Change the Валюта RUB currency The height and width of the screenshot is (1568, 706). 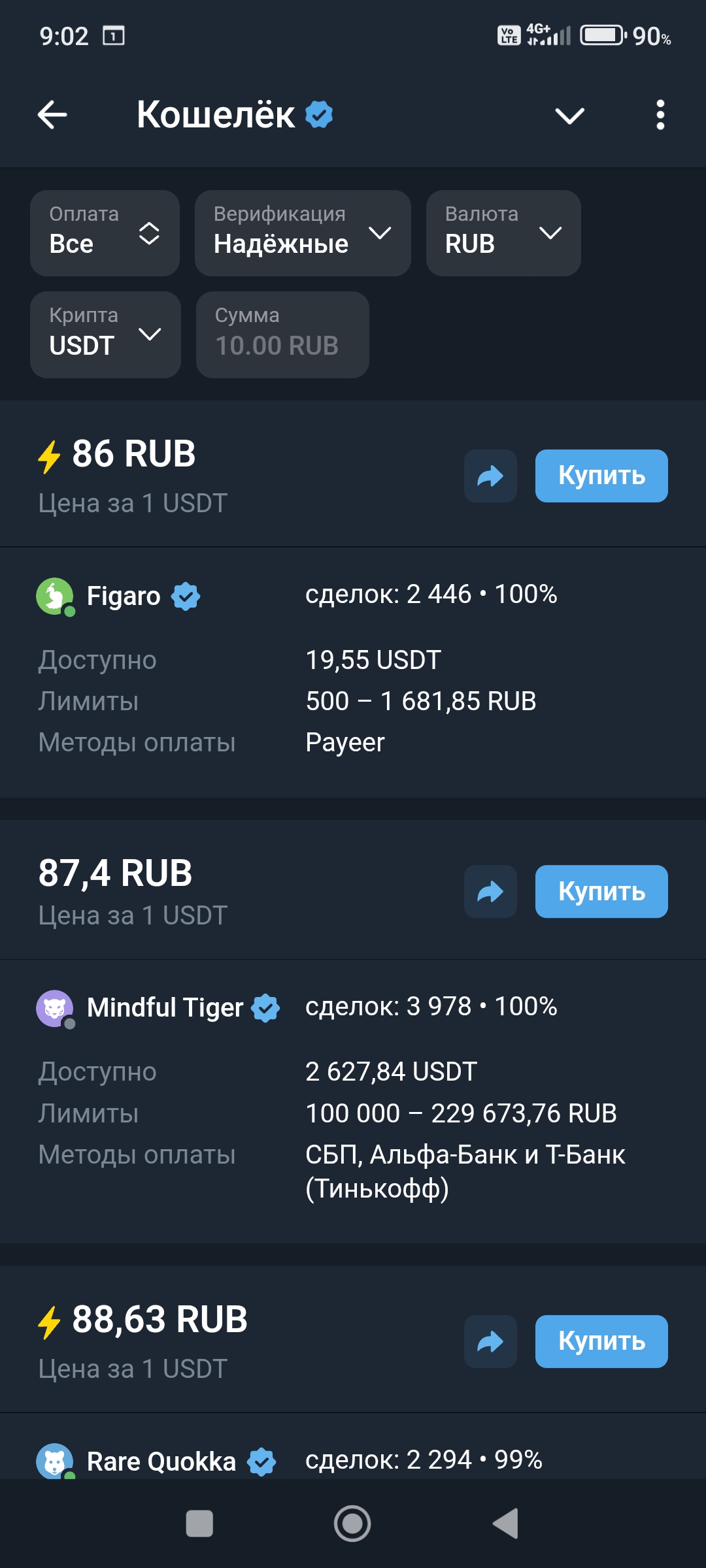503,233
